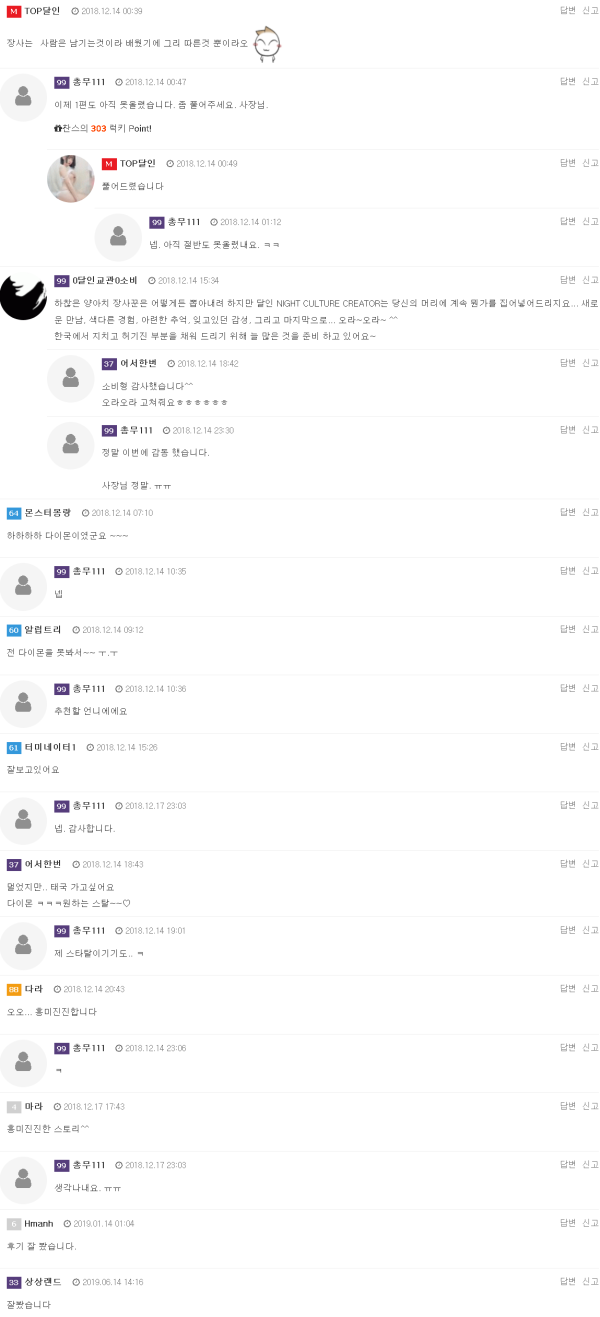The width and height of the screenshot is (600, 1317).
Task: Open 0달인교관0소비's profile picture
Action: 23,297
